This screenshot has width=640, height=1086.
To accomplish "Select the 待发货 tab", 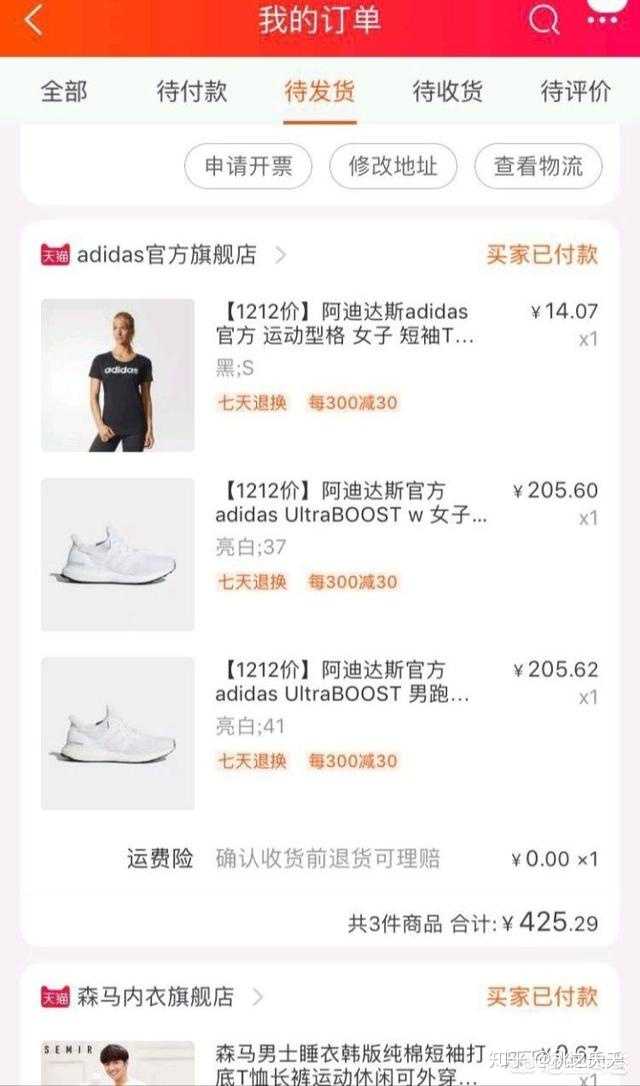I will (x=320, y=92).
